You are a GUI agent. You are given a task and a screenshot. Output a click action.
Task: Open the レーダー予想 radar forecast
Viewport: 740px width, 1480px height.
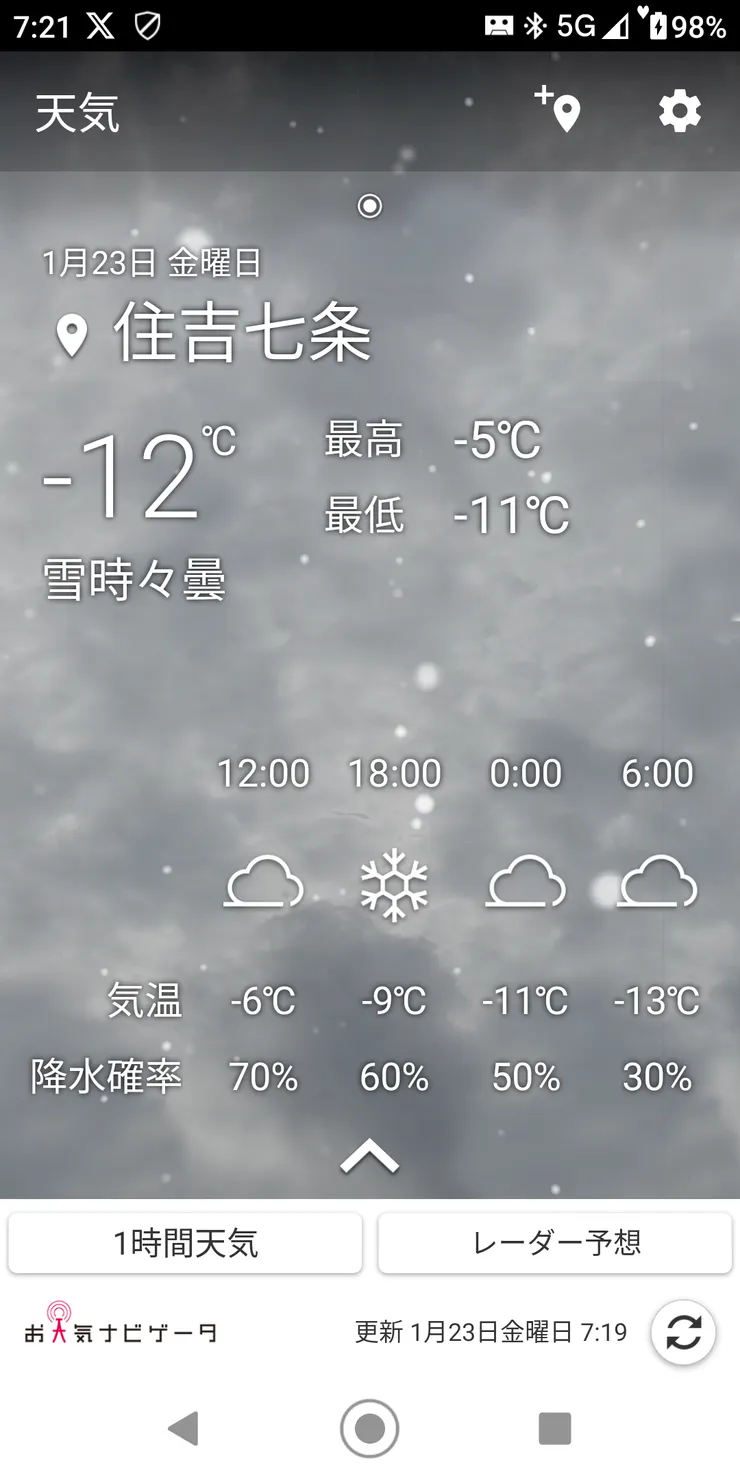click(x=555, y=1243)
